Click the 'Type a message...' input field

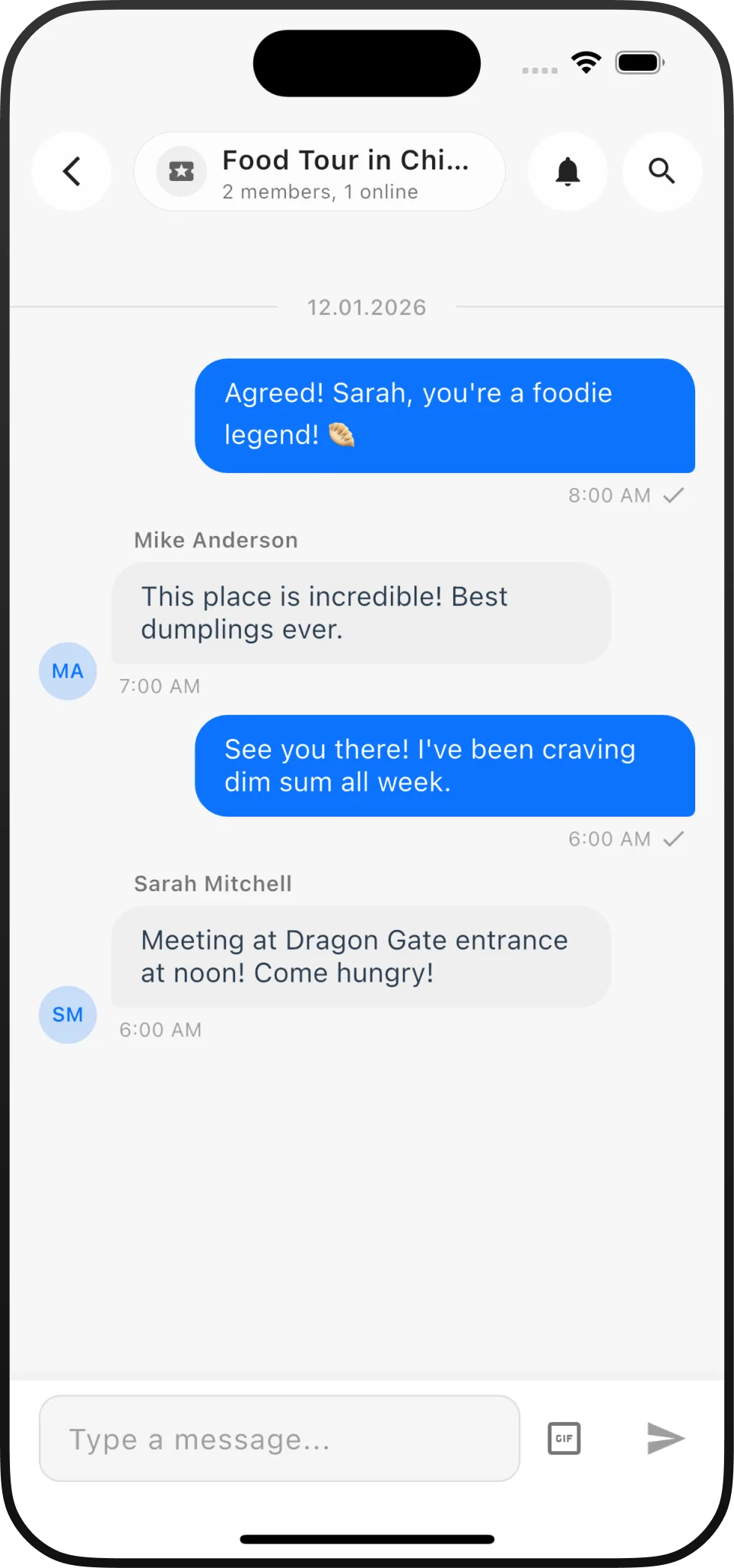click(x=279, y=1438)
